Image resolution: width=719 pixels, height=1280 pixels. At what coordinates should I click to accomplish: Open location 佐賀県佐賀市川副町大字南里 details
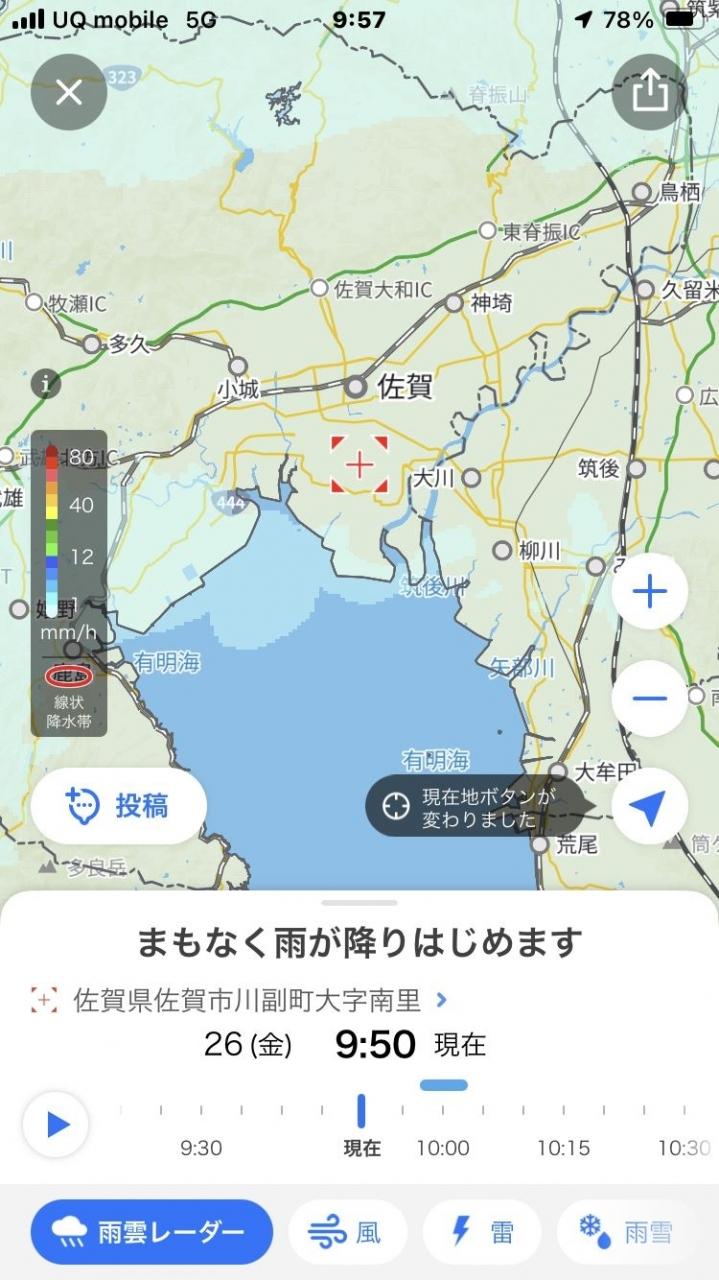coord(240,999)
